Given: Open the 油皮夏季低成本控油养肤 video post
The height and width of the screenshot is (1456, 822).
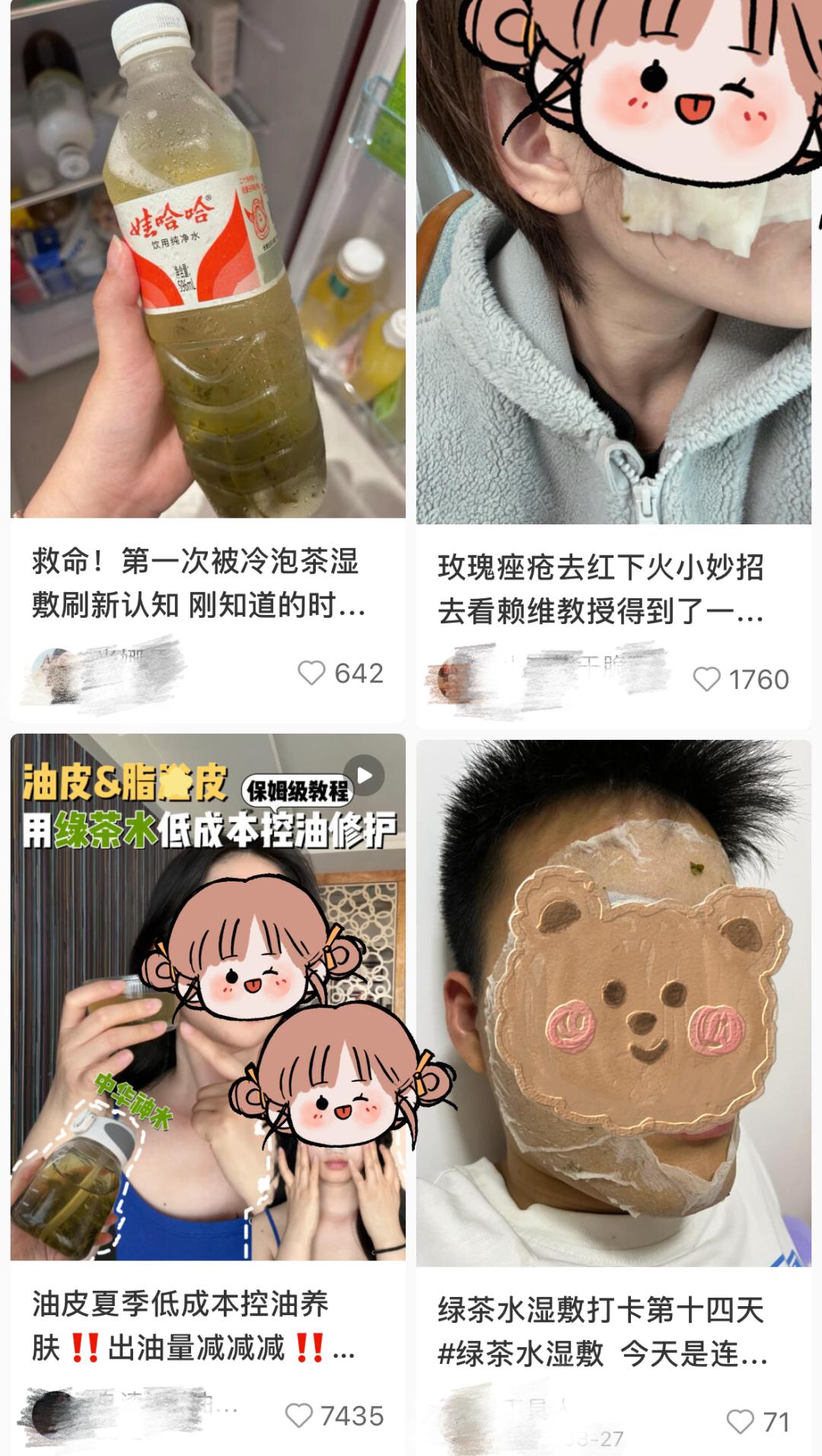Looking at the screenshot, I should 207,997.
